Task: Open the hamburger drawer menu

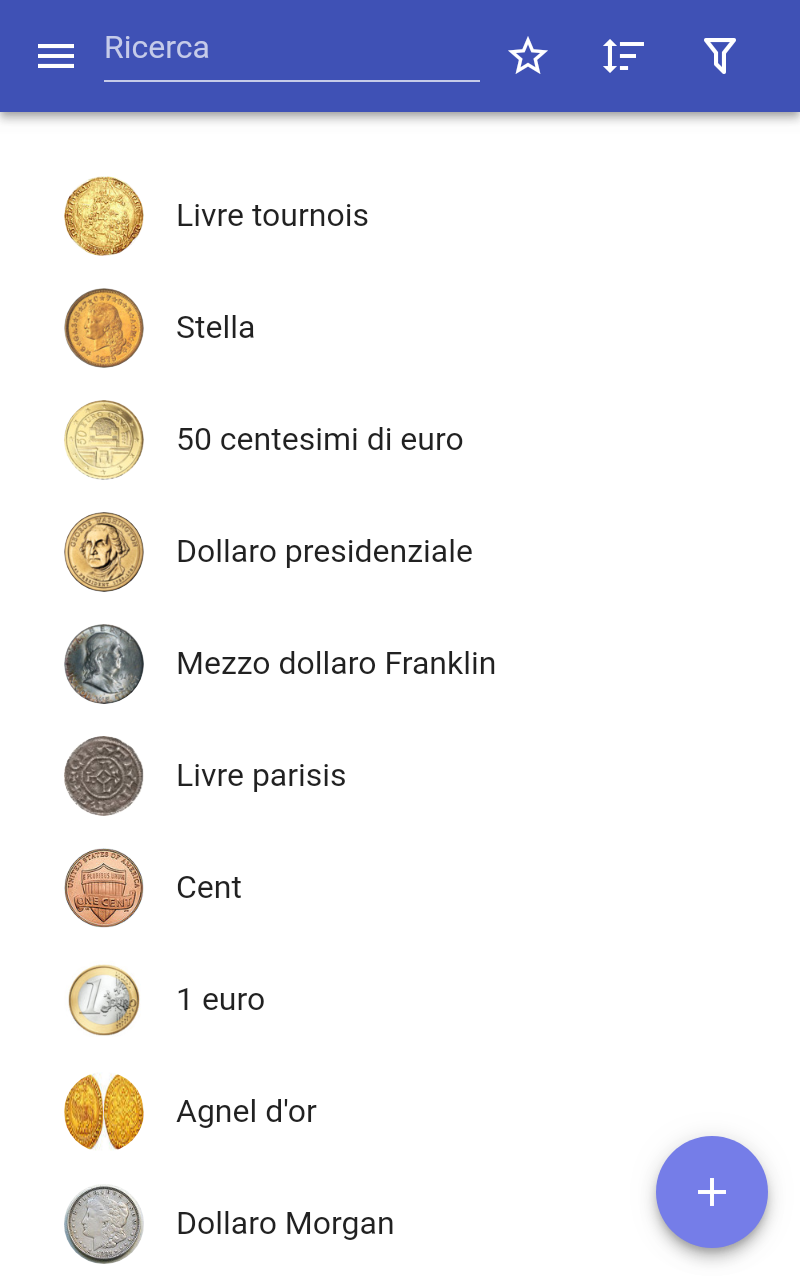Action: (x=56, y=56)
